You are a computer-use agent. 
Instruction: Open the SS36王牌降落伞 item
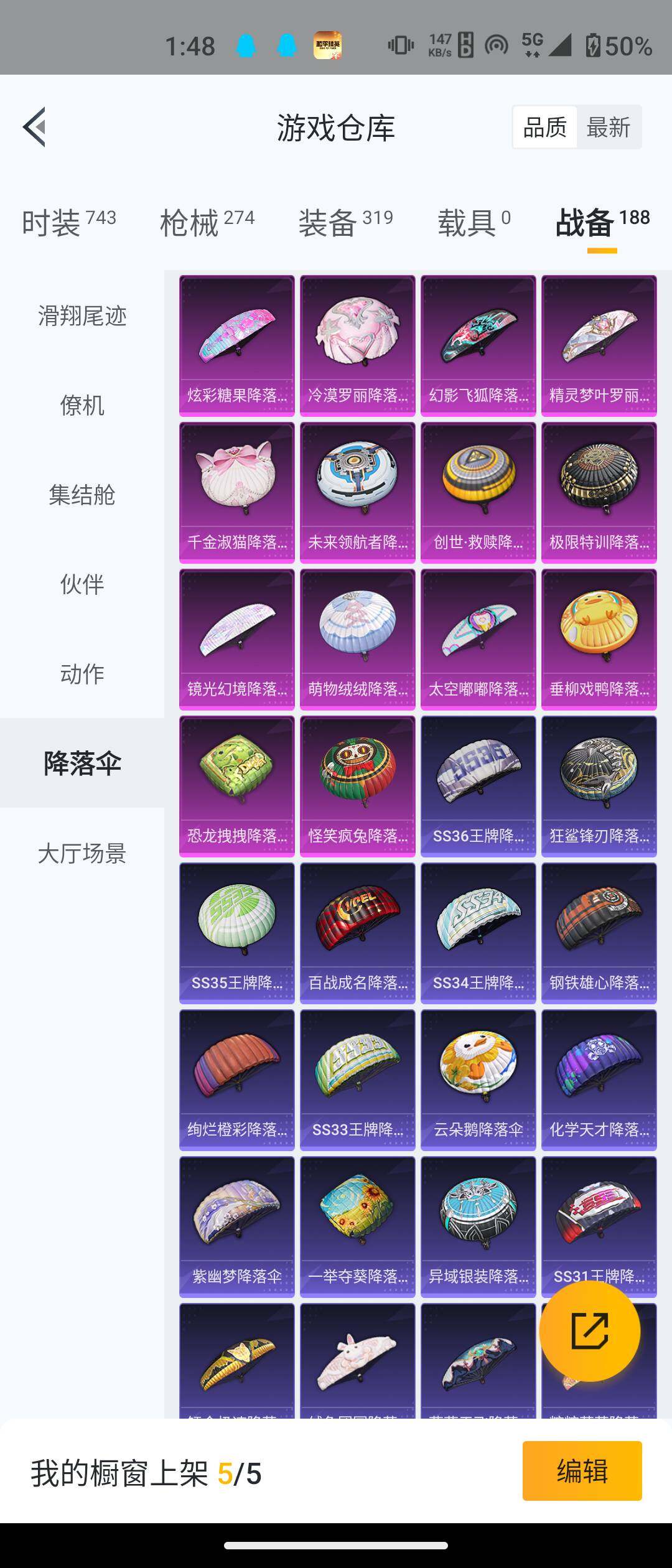478,786
